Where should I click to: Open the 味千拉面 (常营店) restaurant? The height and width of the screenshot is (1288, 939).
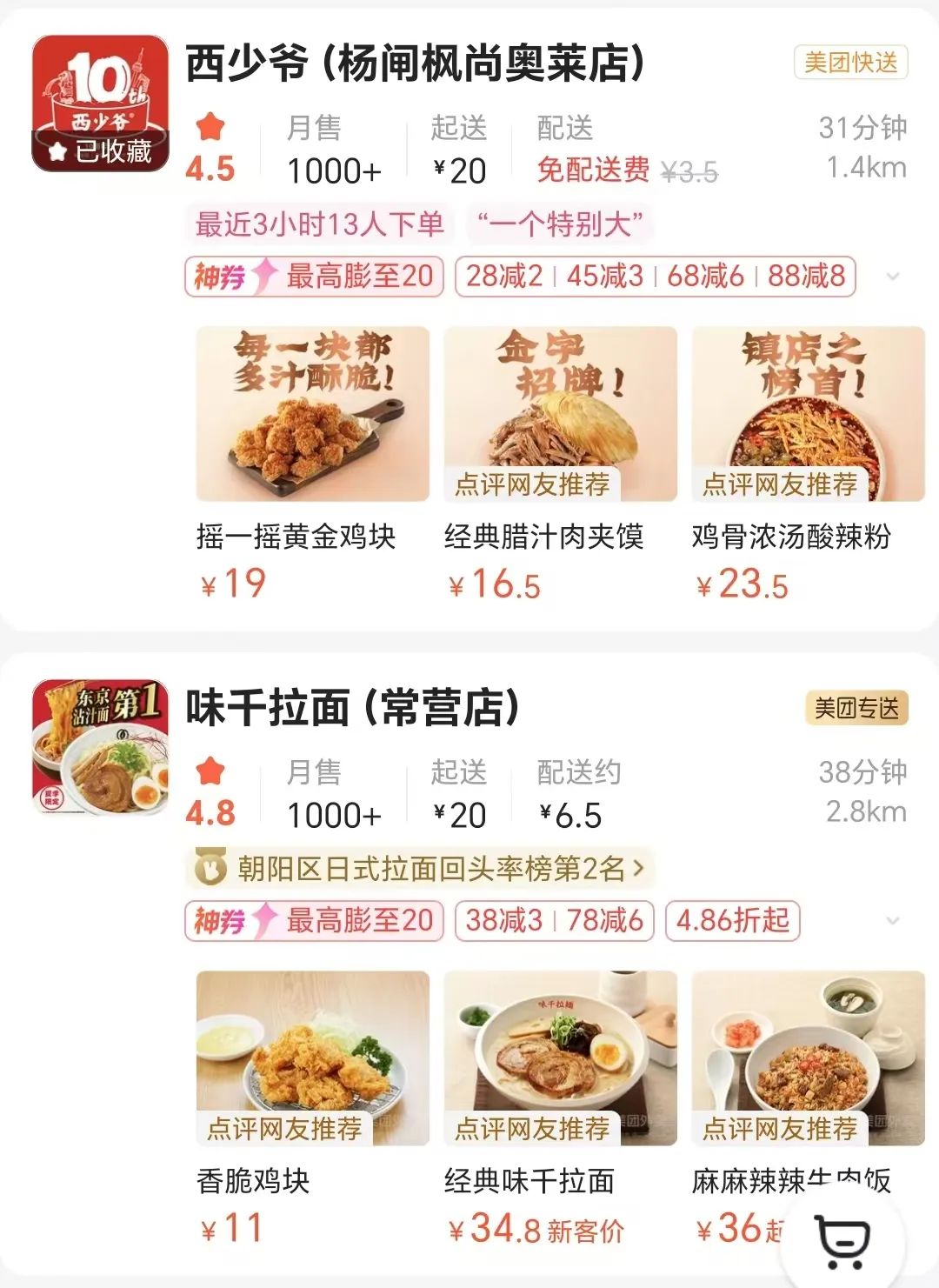tap(352, 708)
